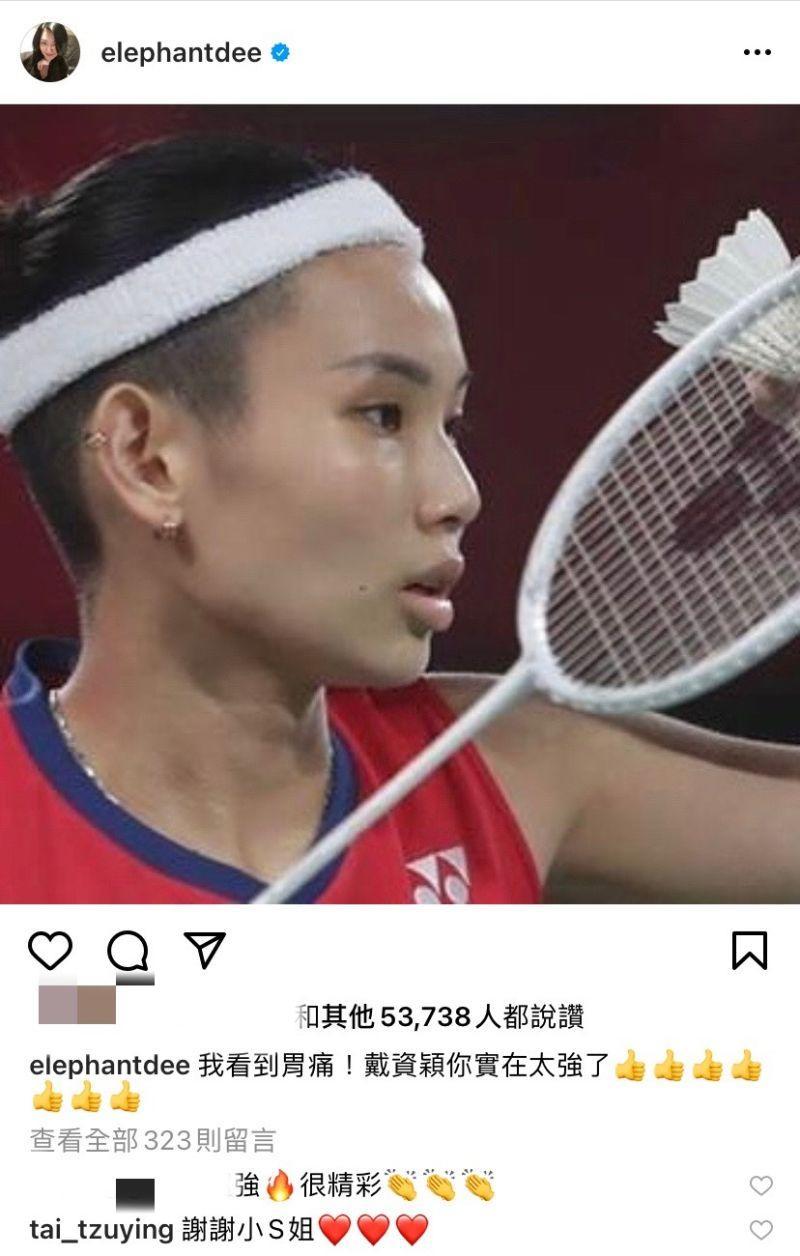Viewport: 800px width, 1256px height.
Task: Open the three-dot overflow menu
Action: pos(757,53)
